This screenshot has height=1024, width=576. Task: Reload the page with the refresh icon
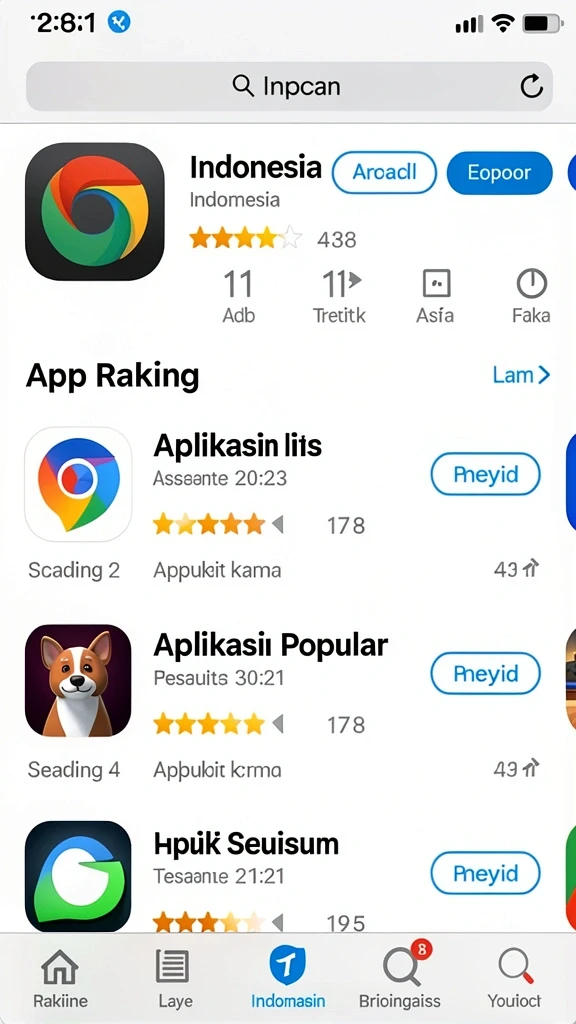[x=531, y=86]
